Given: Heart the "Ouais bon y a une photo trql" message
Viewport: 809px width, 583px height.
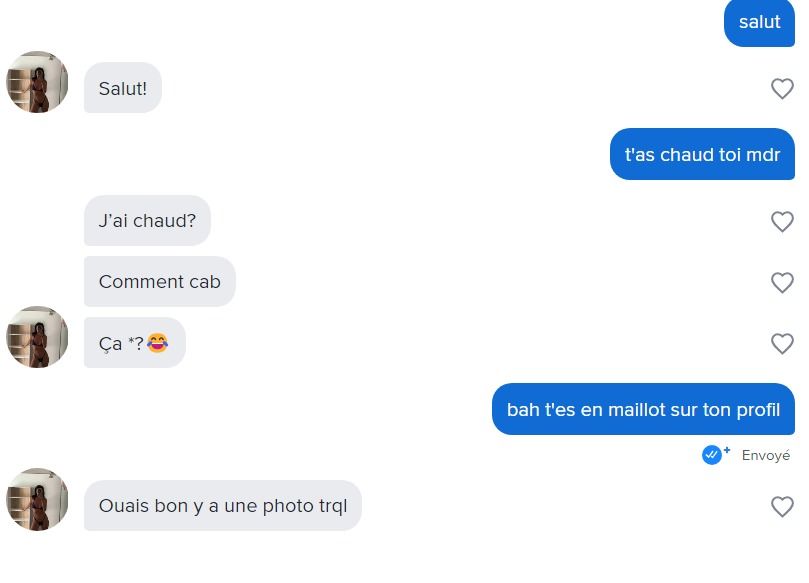Looking at the screenshot, I should pos(782,507).
